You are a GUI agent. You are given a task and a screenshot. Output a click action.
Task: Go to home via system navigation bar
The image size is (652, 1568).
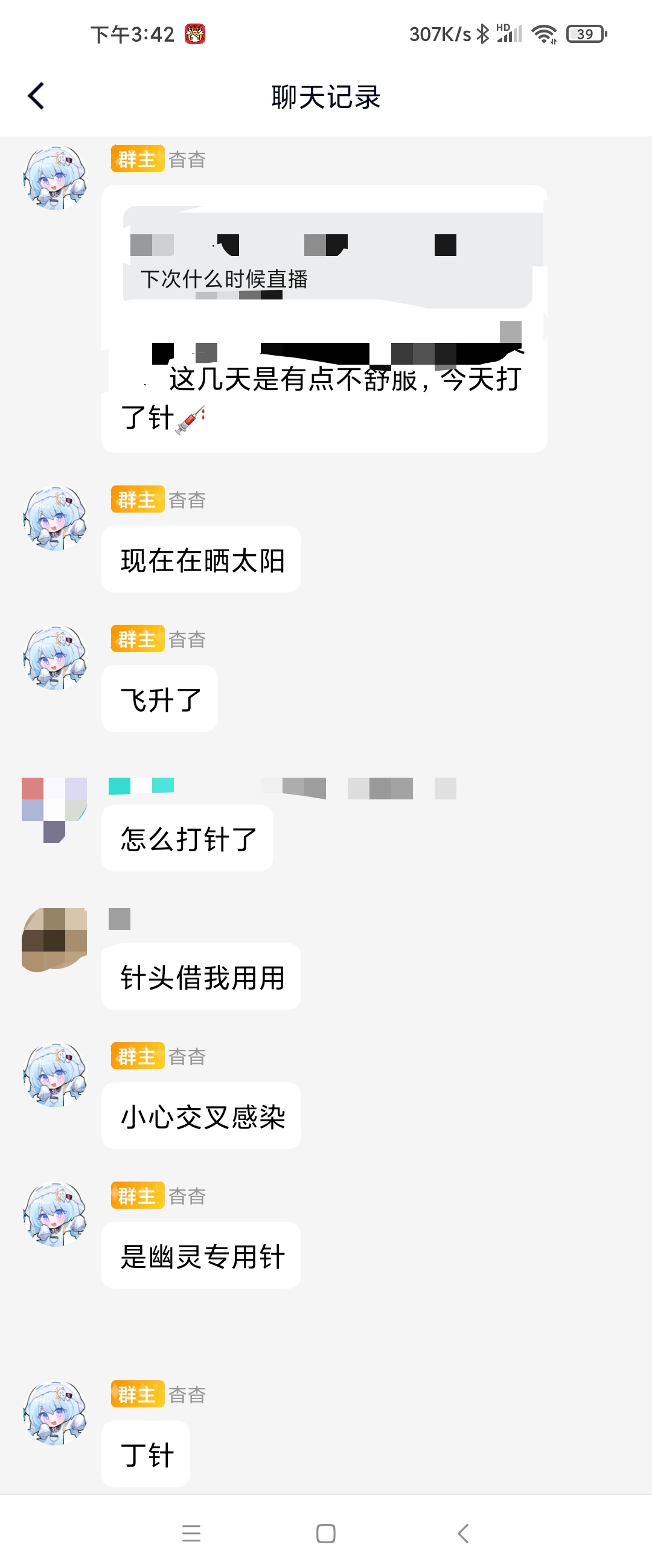[325, 1534]
